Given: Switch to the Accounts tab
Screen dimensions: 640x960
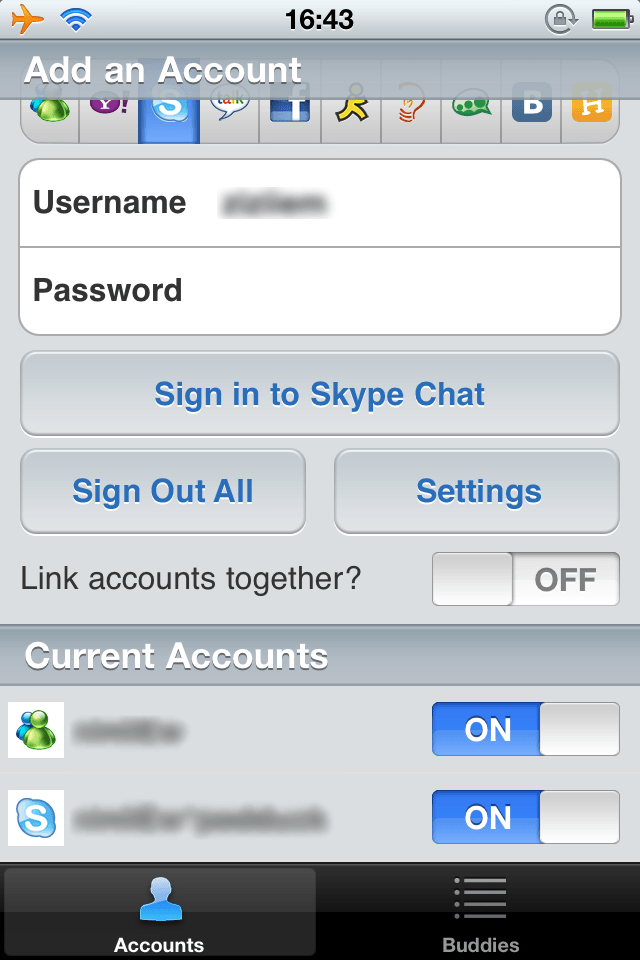Looking at the screenshot, I should pyautogui.click(x=160, y=913).
